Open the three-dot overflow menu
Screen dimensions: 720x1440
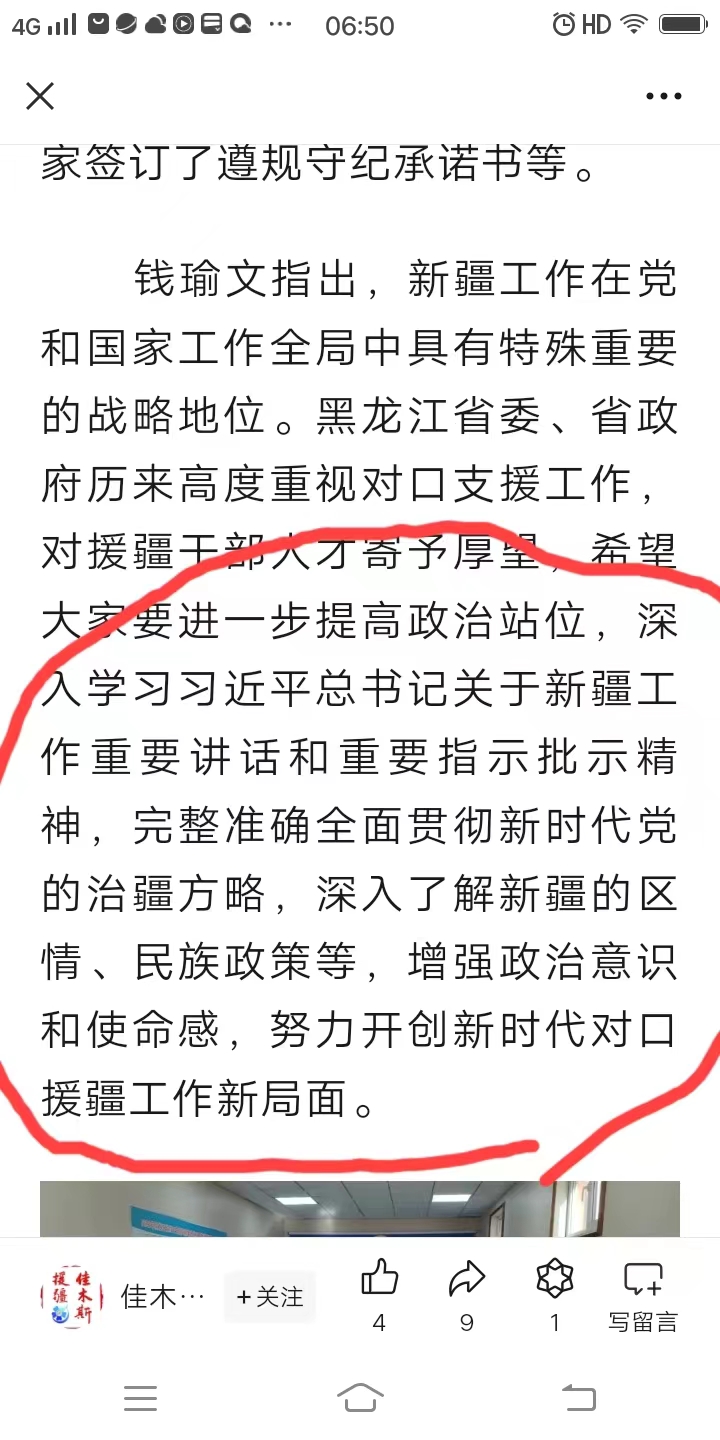click(663, 97)
